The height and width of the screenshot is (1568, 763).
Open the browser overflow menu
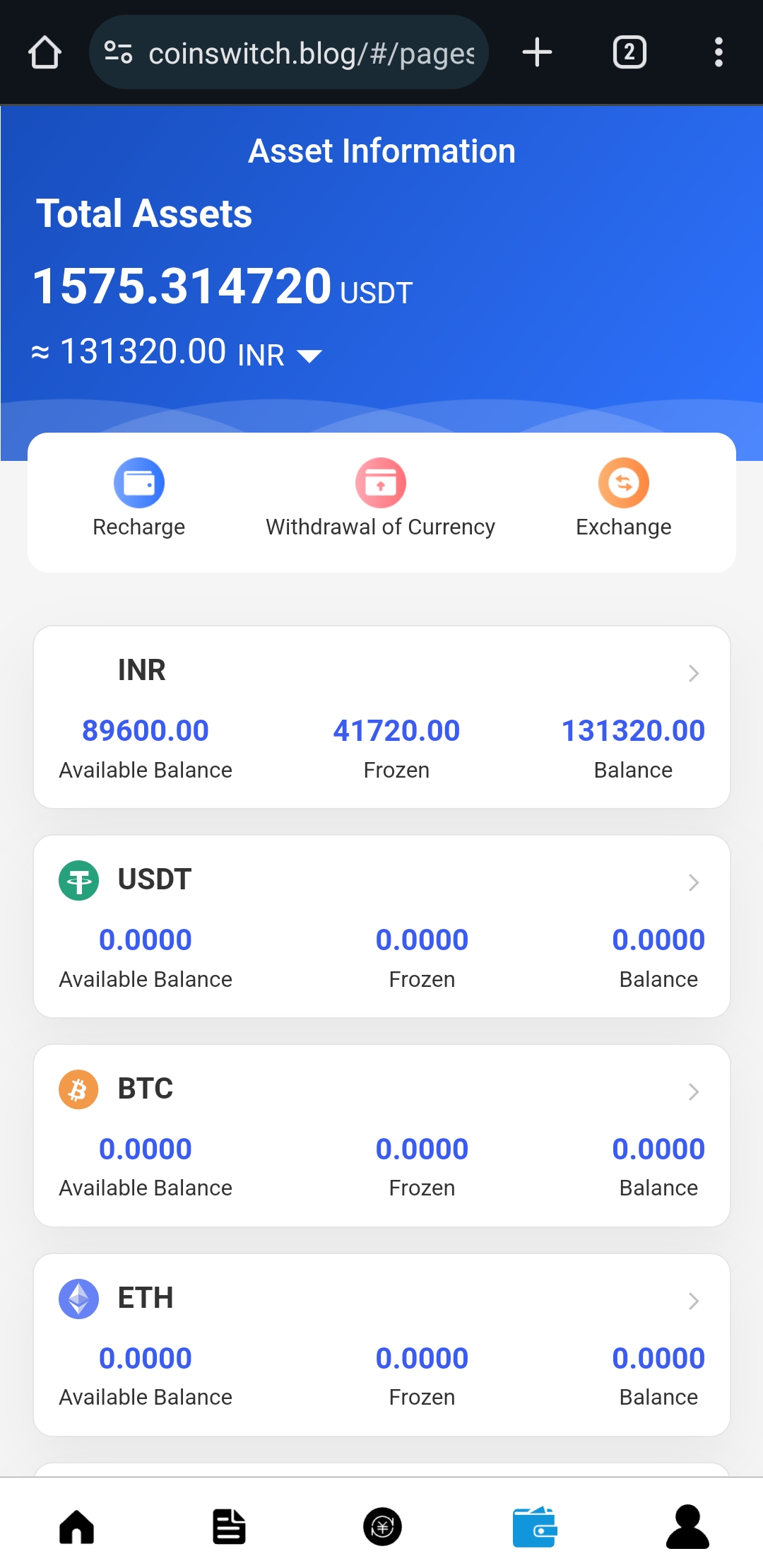[x=718, y=53]
